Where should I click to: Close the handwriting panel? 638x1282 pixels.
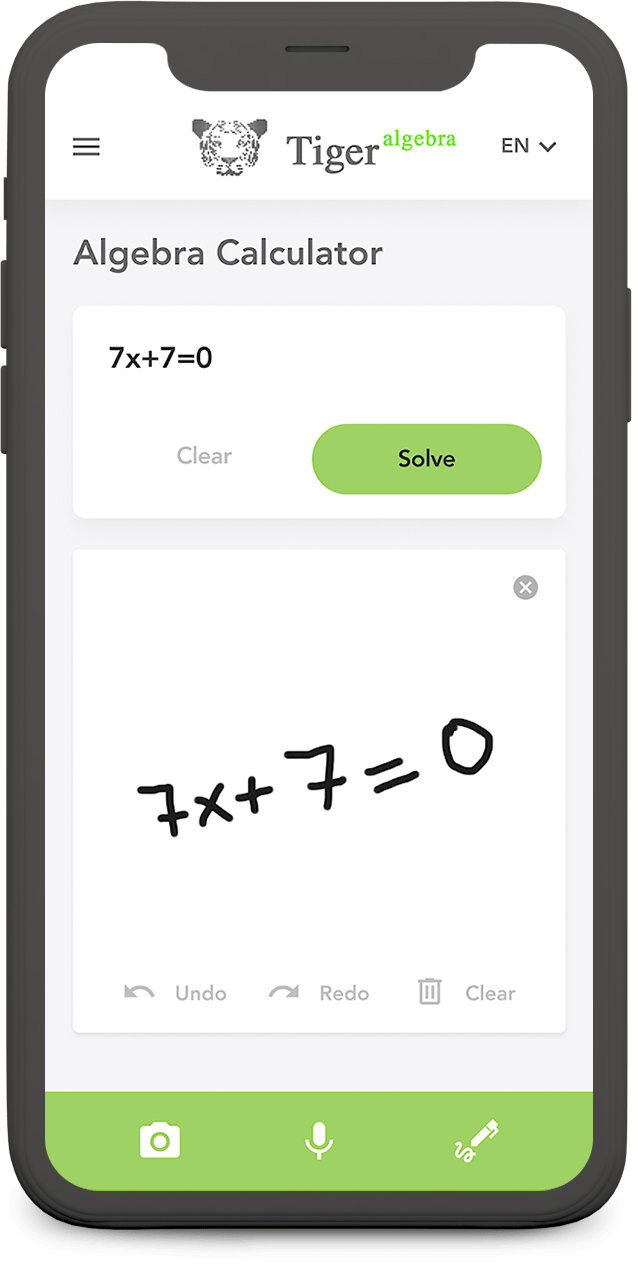(525, 587)
